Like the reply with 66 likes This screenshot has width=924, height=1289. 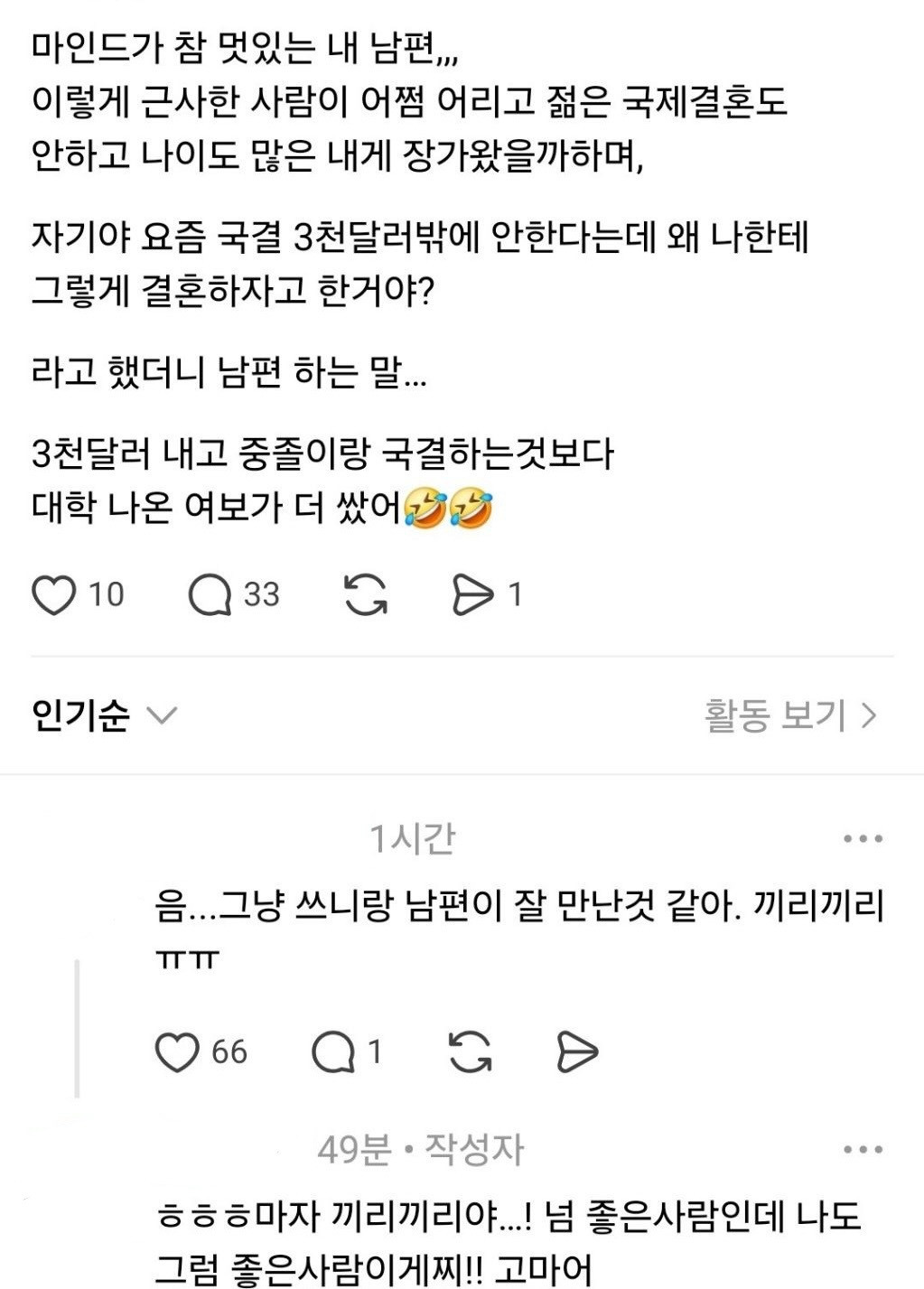coord(177,1052)
